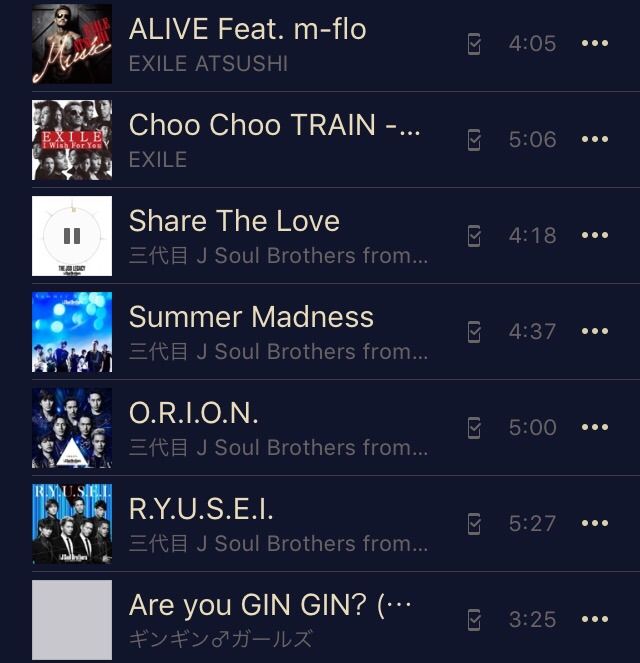Screen dimensions: 640x663
Task: Open more actions for Are you GIN GIN?
Action: tap(595, 619)
